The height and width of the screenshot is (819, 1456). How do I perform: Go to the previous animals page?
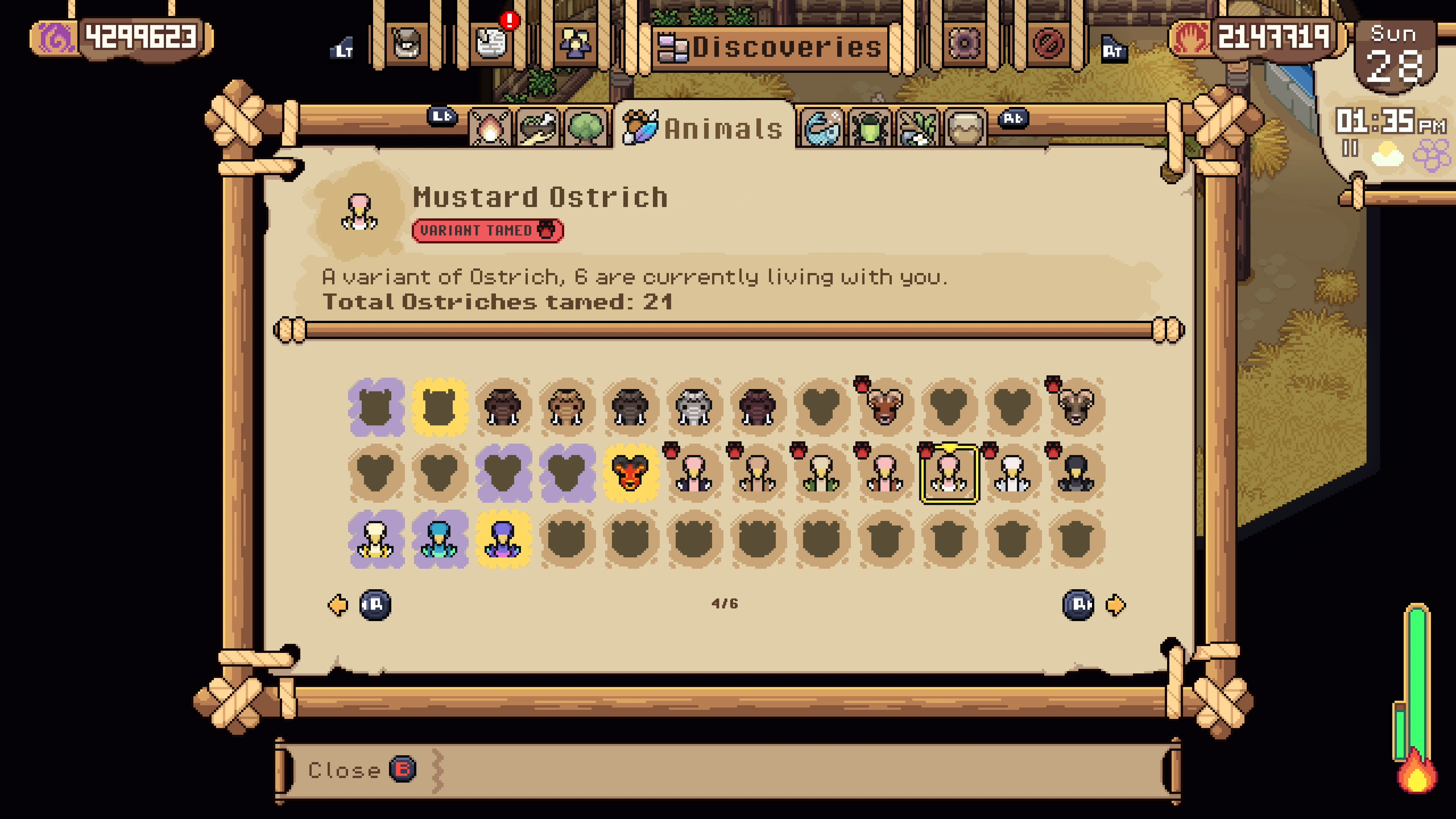338,606
